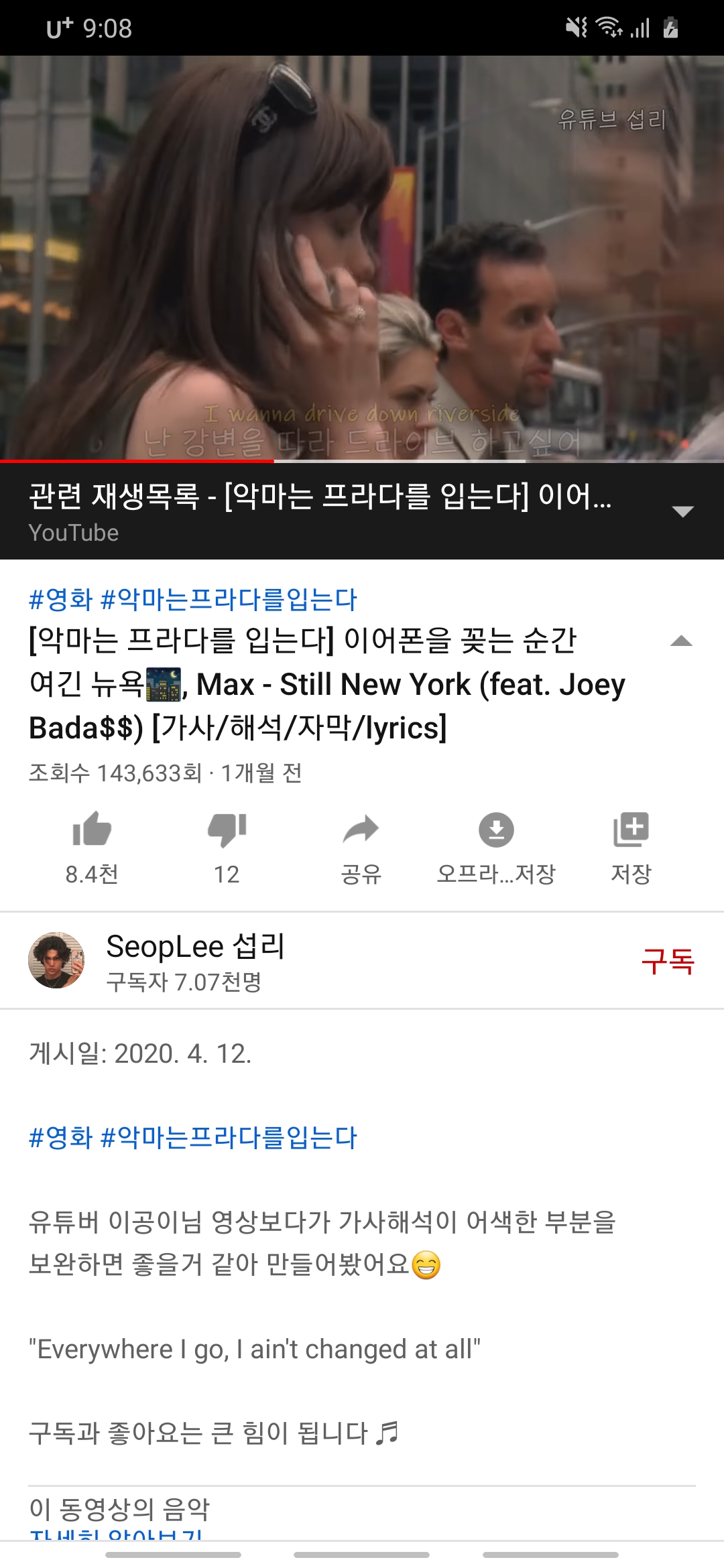Expand the 관련 재생목록 playlist panel
Image resolution: width=724 pixels, height=1568 pixels.
pos(682,511)
